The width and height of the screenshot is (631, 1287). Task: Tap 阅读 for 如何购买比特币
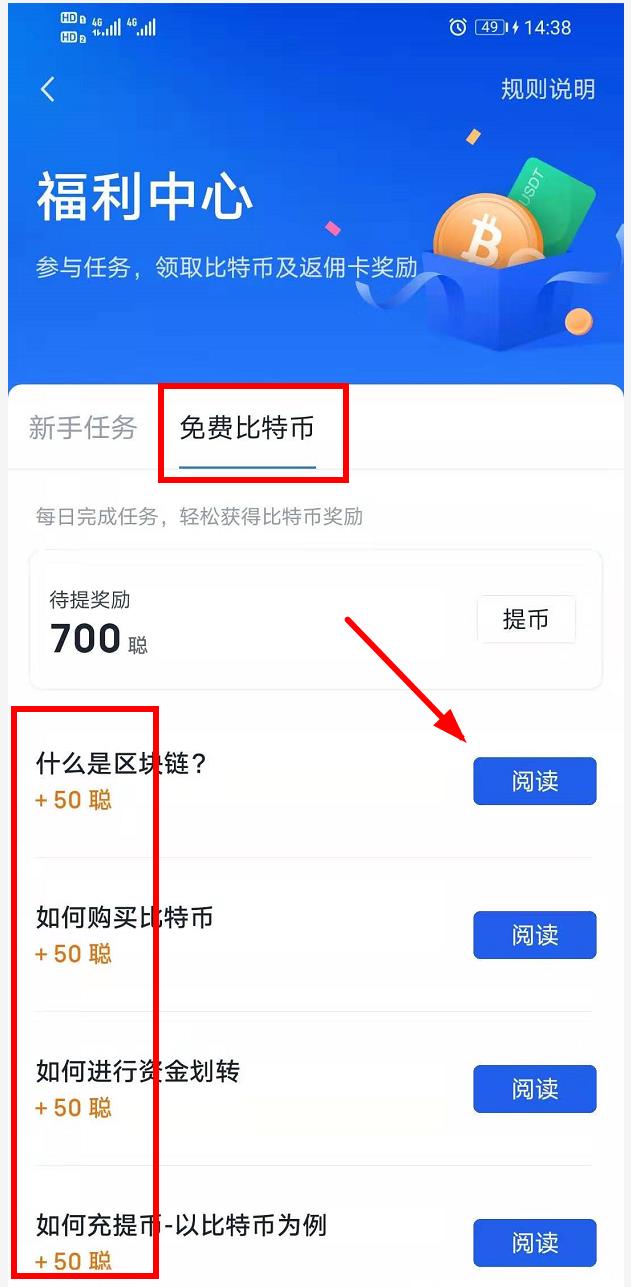[x=534, y=935]
